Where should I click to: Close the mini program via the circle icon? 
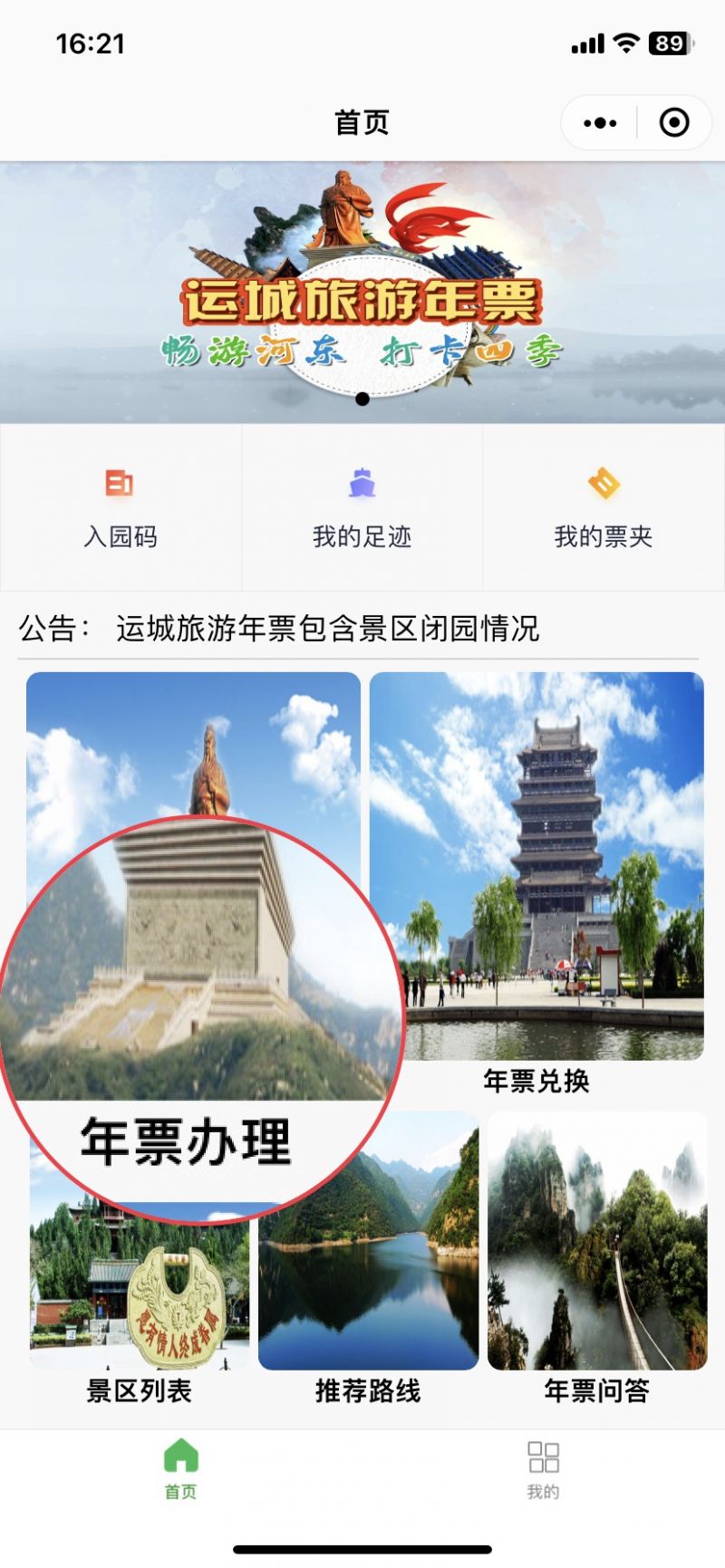[x=674, y=122]
